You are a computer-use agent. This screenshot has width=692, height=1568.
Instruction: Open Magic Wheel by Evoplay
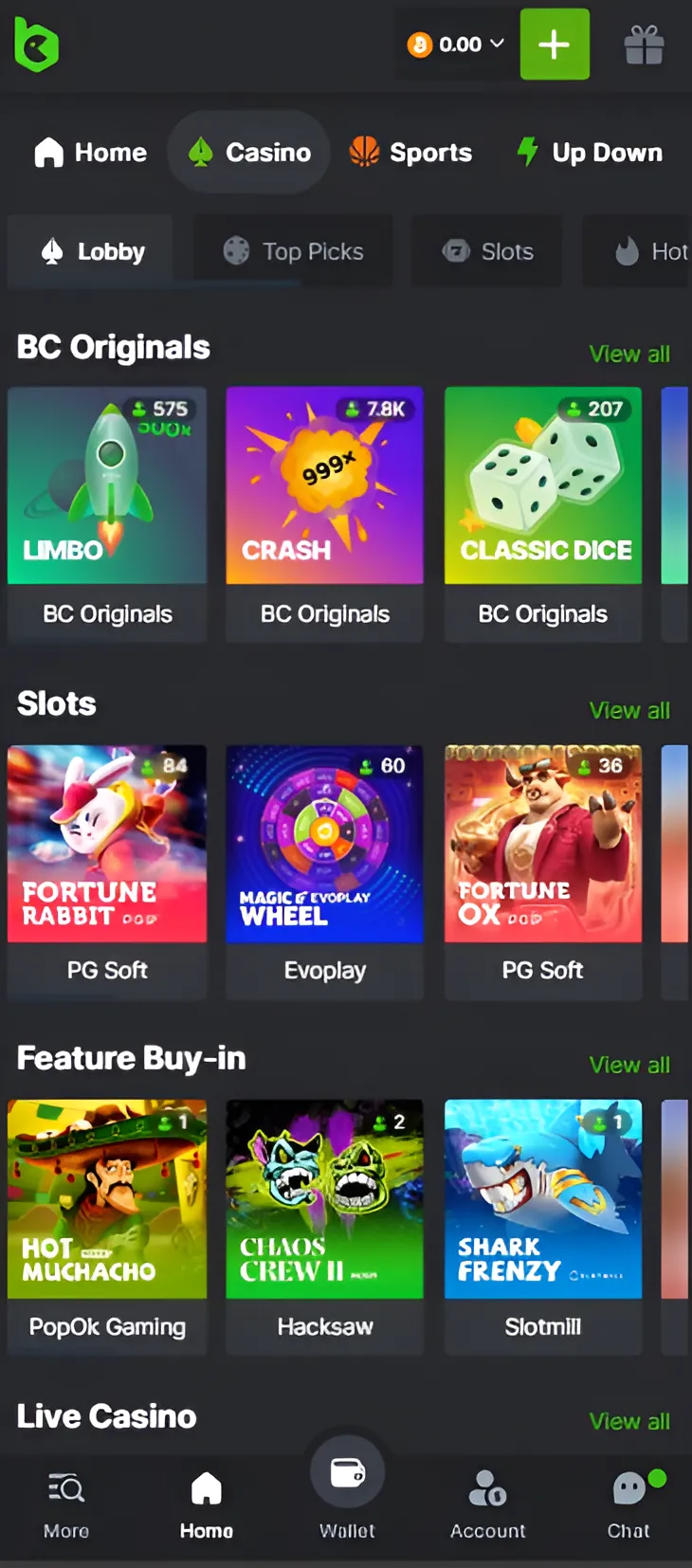pos(324,844)
